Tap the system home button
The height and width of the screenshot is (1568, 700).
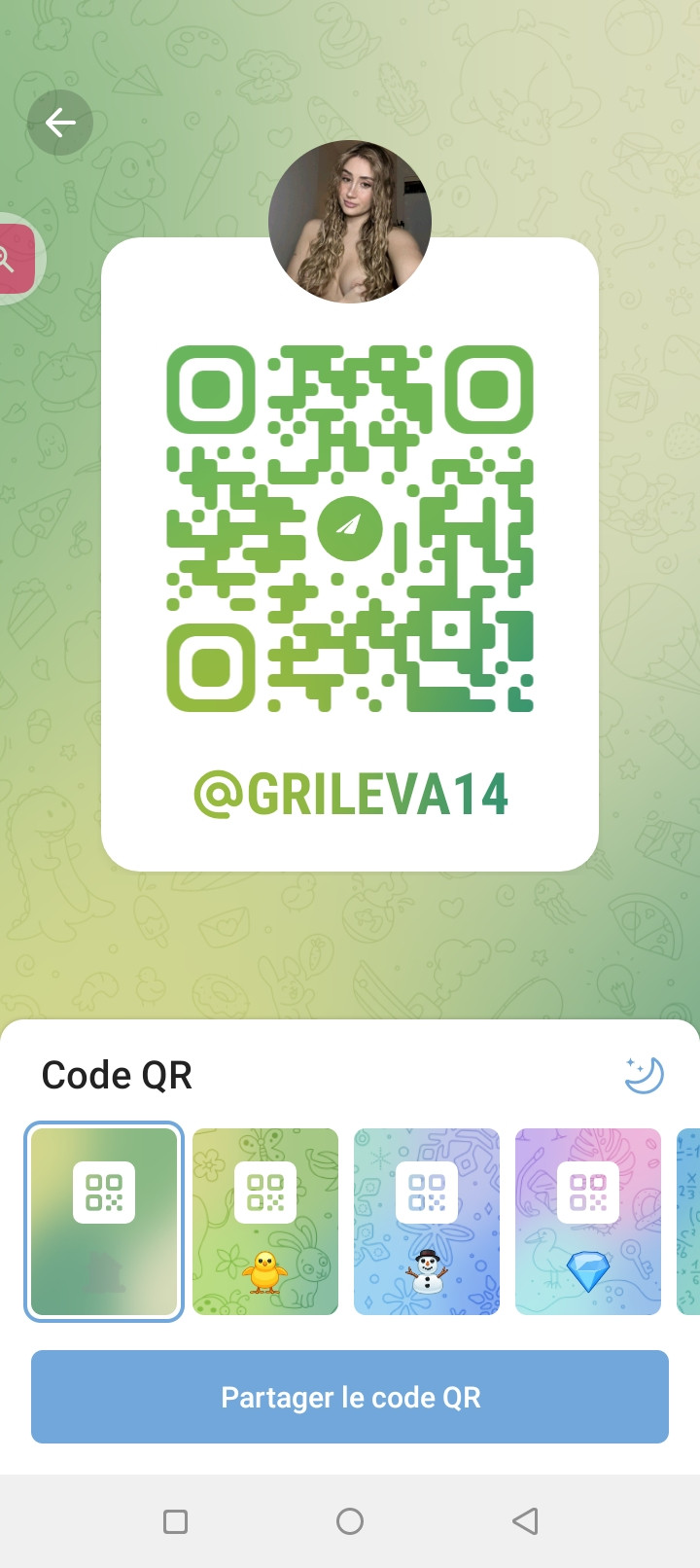(350, 1521)
